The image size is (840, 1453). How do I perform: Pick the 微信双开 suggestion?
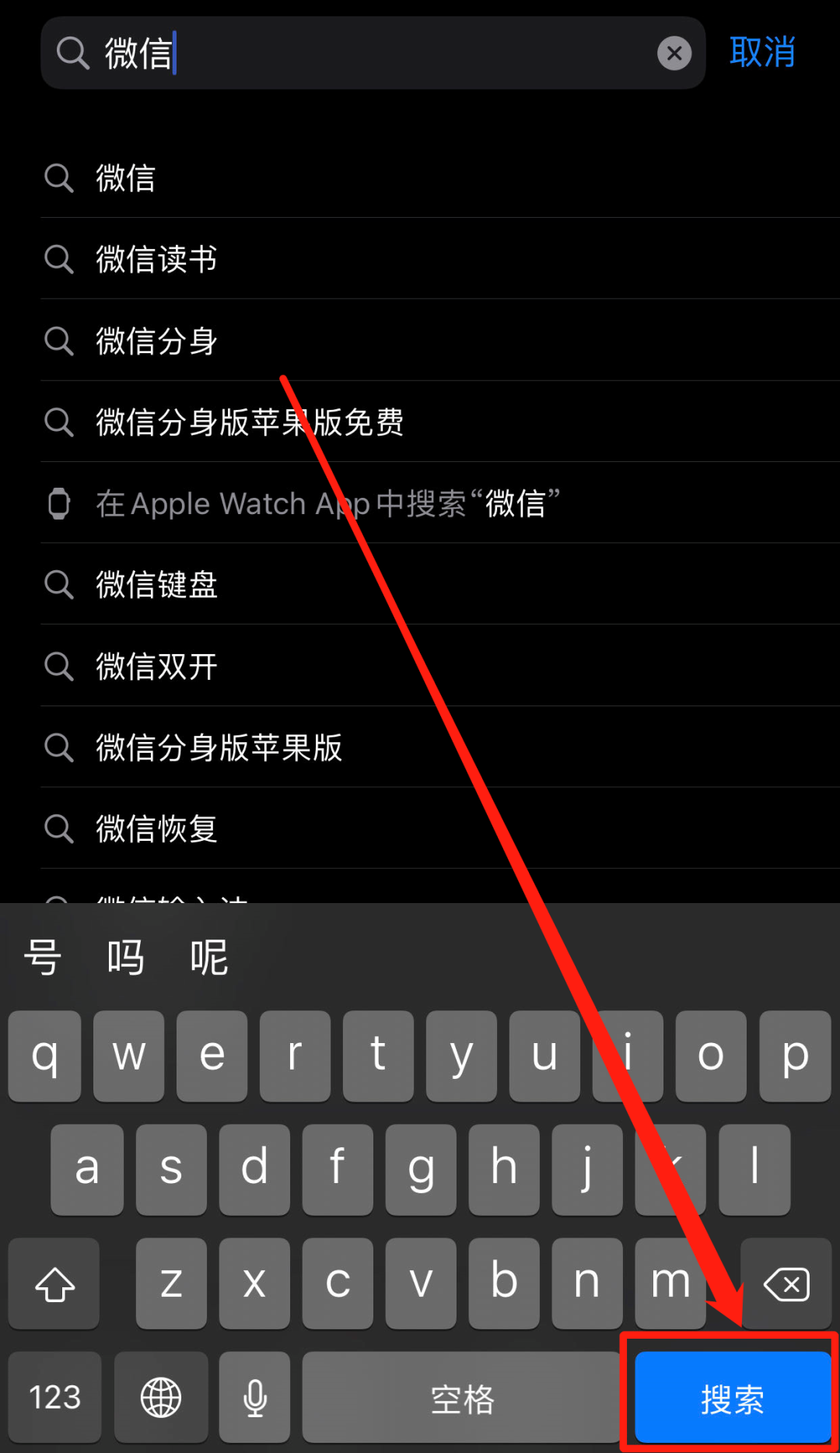pos(156,667)
